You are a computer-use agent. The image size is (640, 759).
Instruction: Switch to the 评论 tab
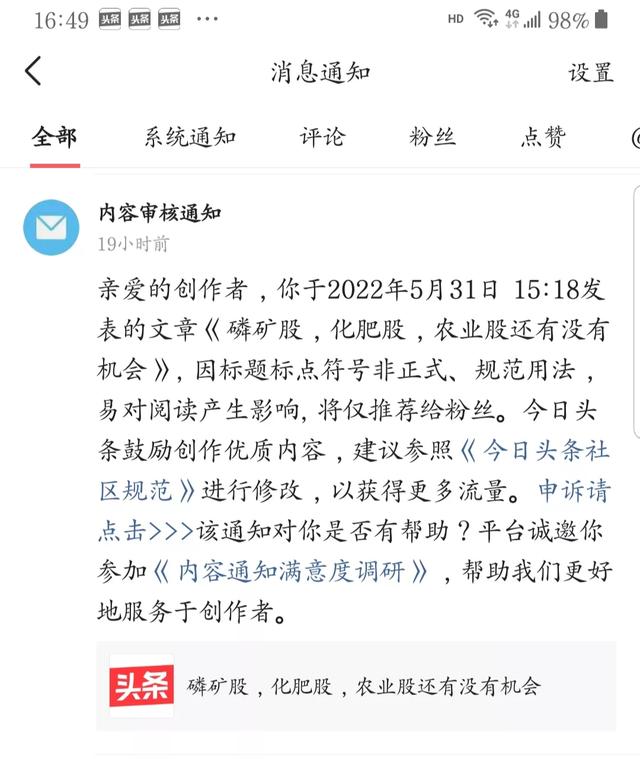pos(323,137)
